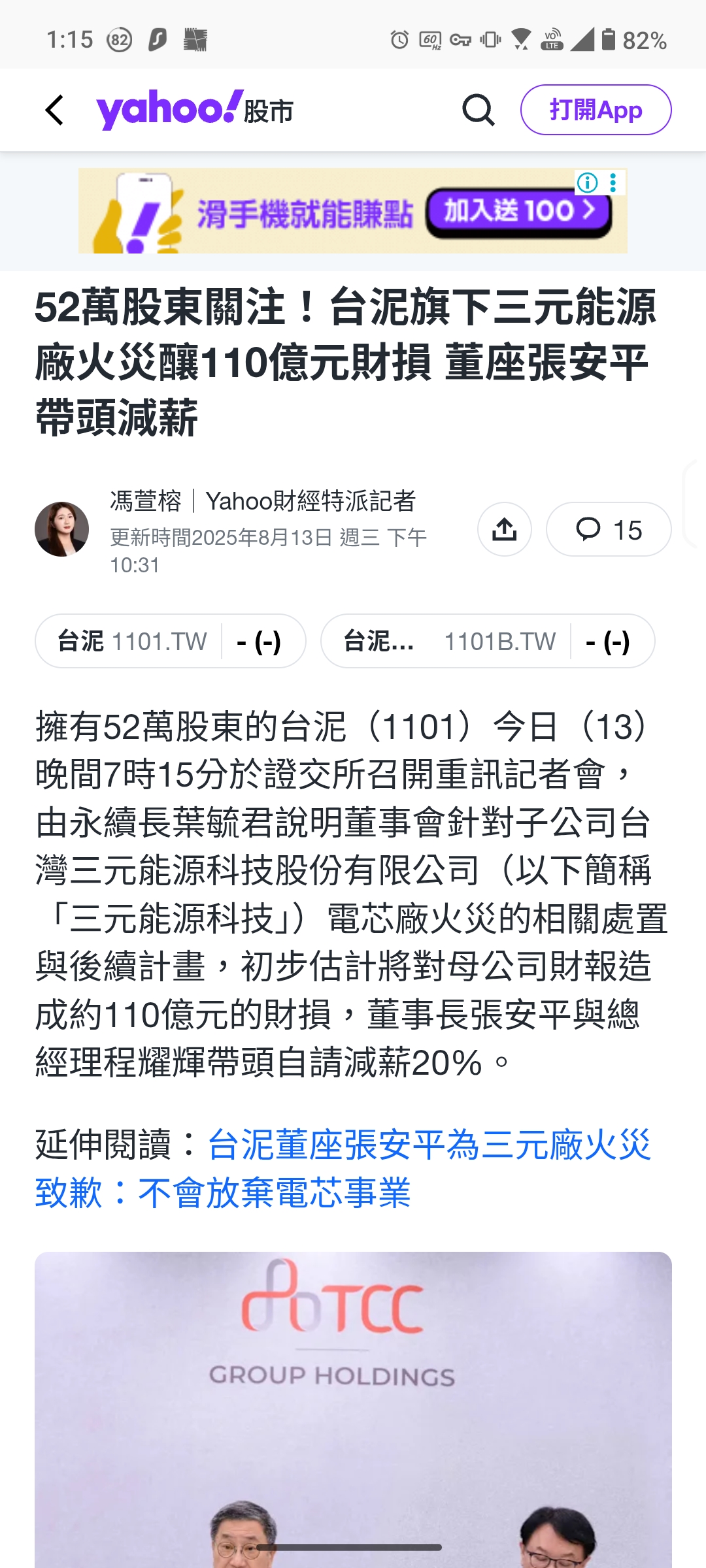Share this article
706x1568 pixels.
[x=504, y=529]
